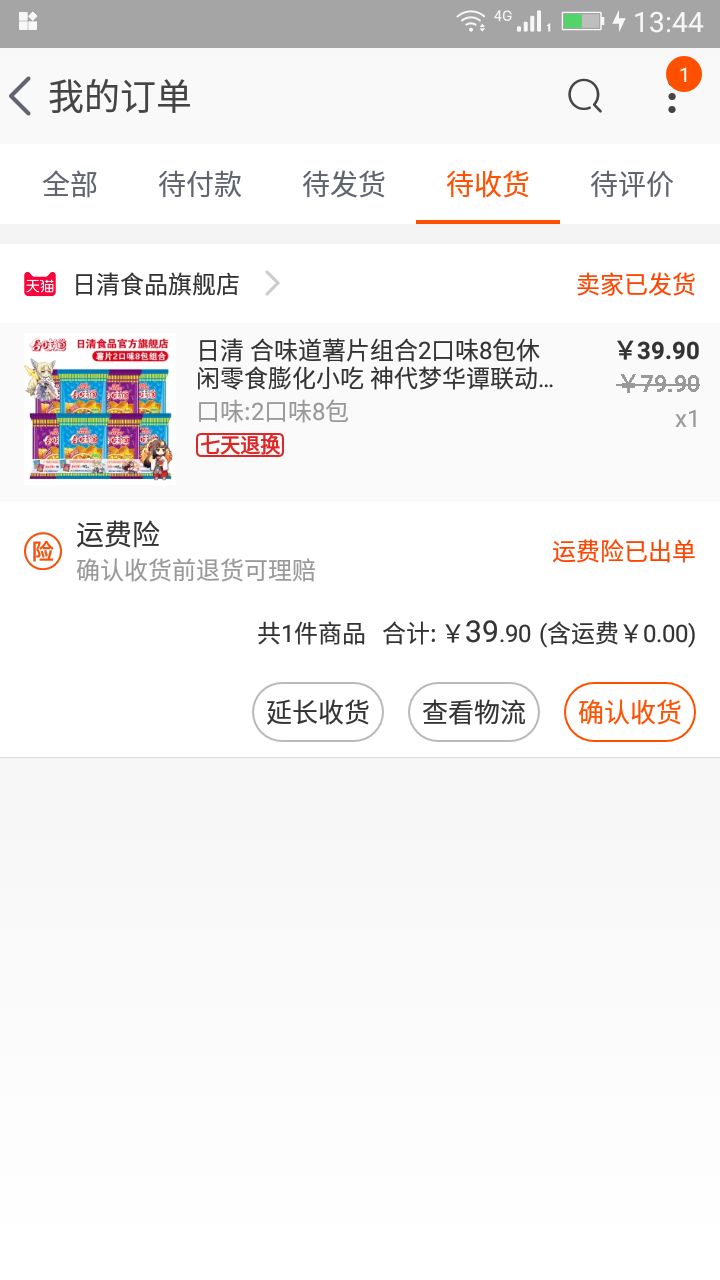720x1280 pixels.
Task: View logistics with 查看物流
Action: click(474, 712)
